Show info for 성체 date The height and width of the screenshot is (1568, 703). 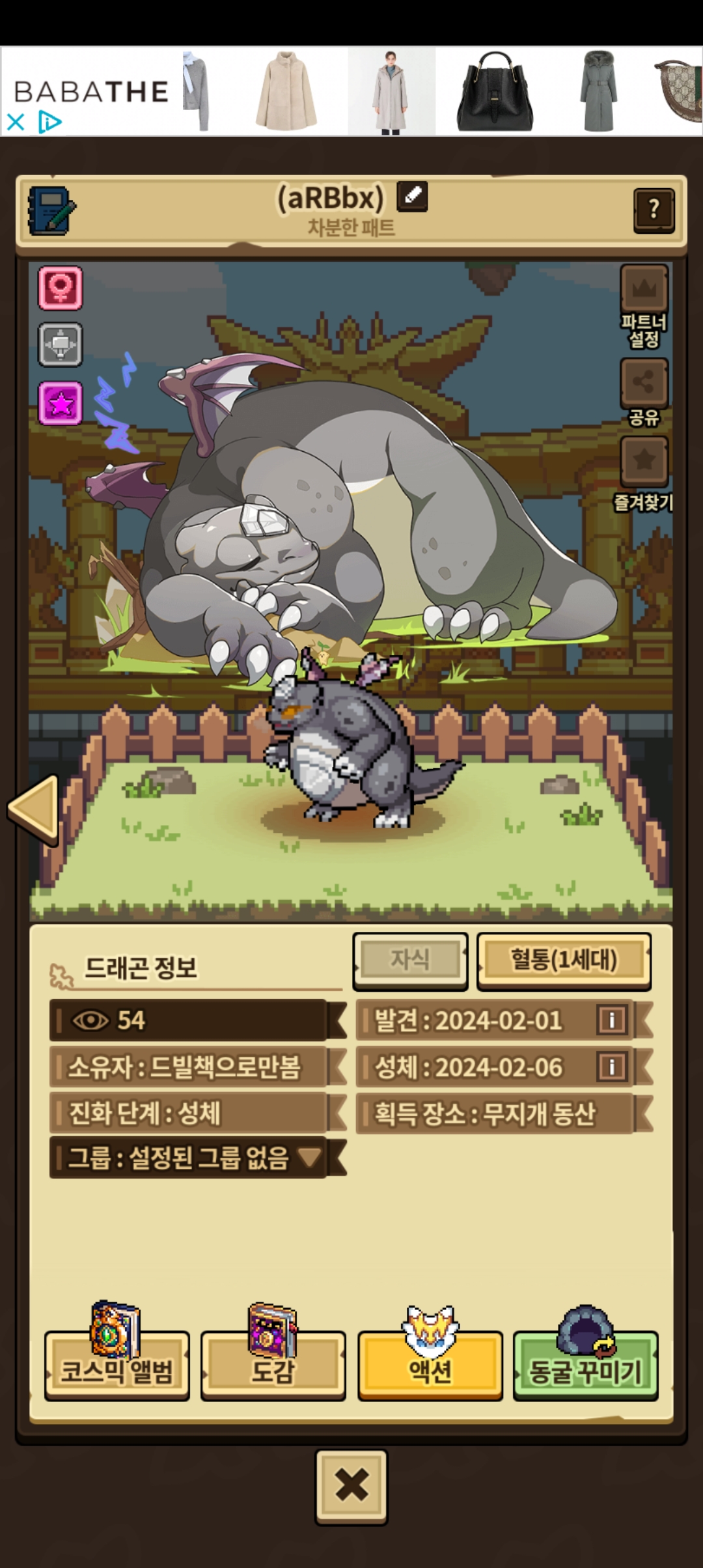click(x=611, y=1067)
